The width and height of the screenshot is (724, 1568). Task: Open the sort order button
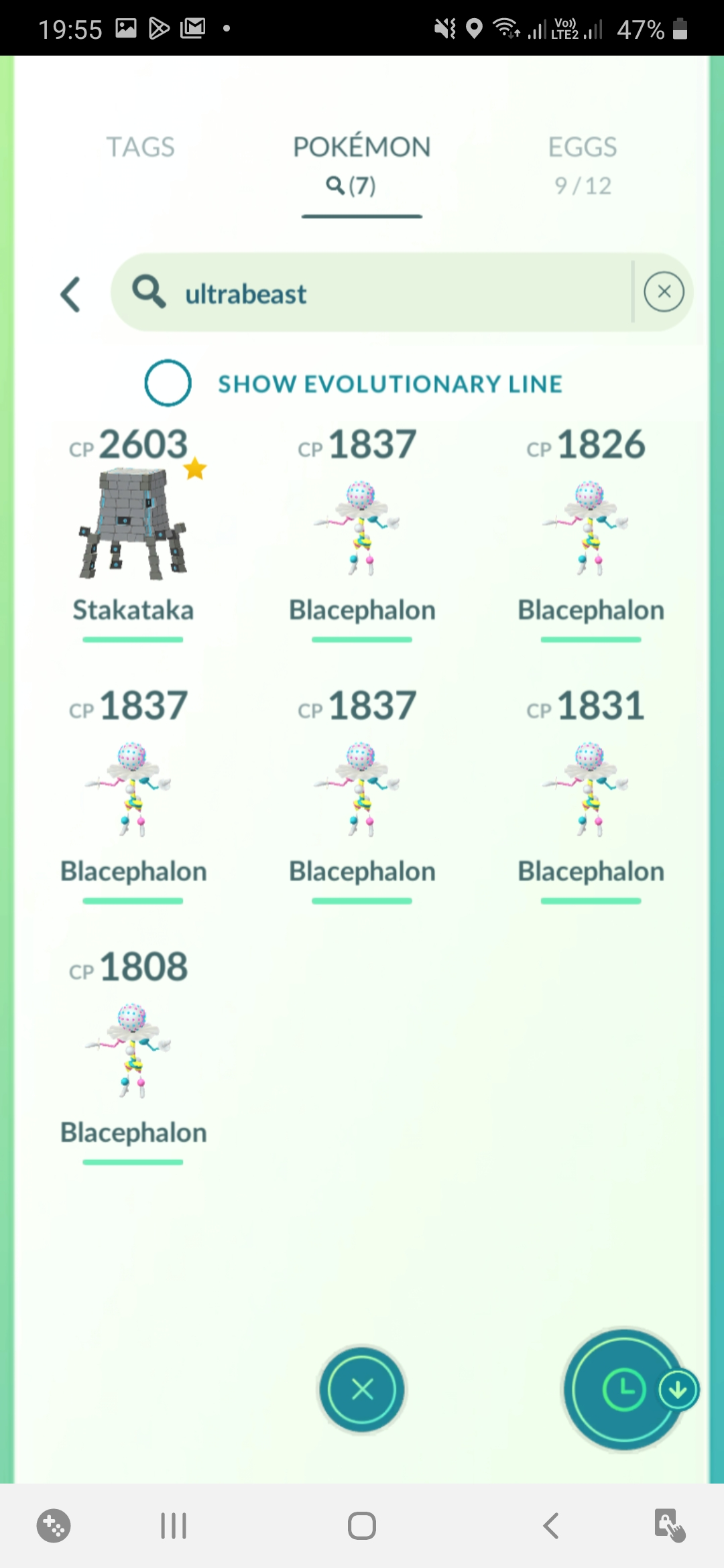click(625, 1389)
